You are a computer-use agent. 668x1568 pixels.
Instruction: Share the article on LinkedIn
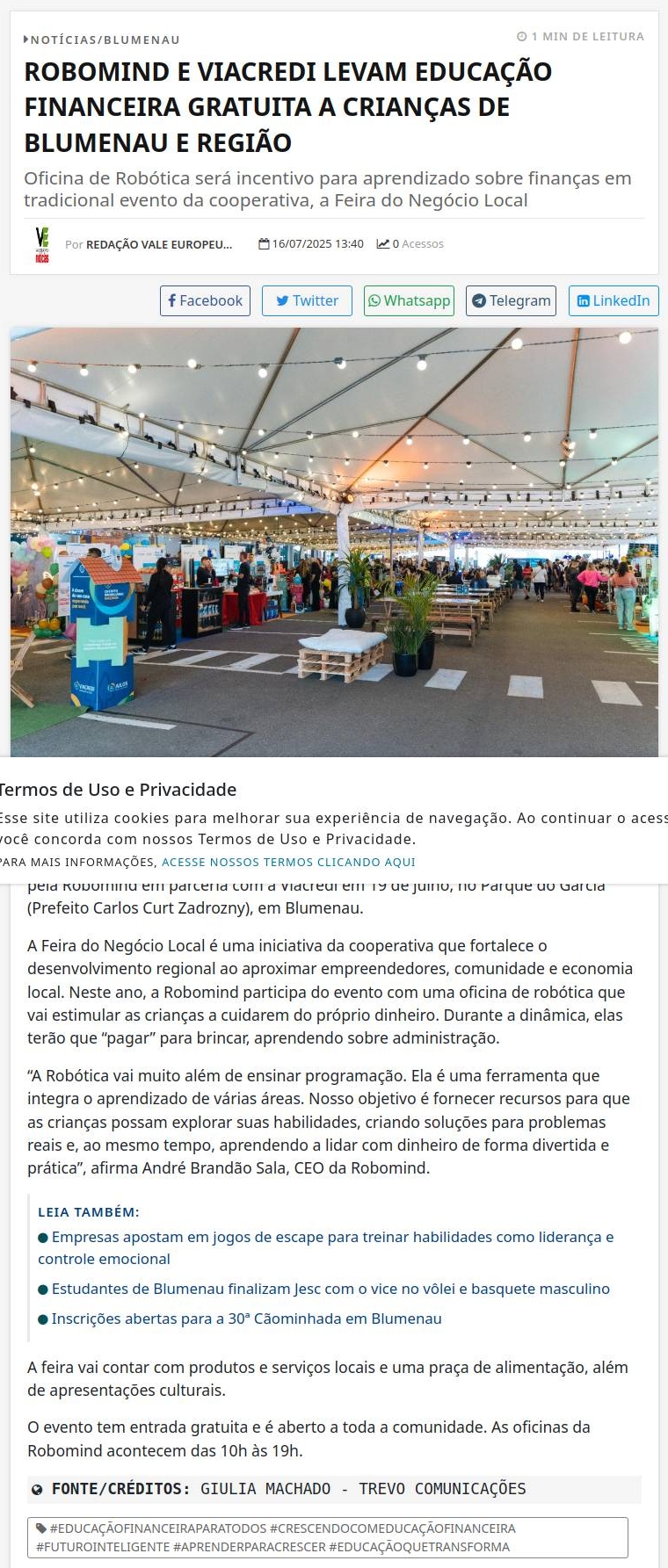(613, 300)
